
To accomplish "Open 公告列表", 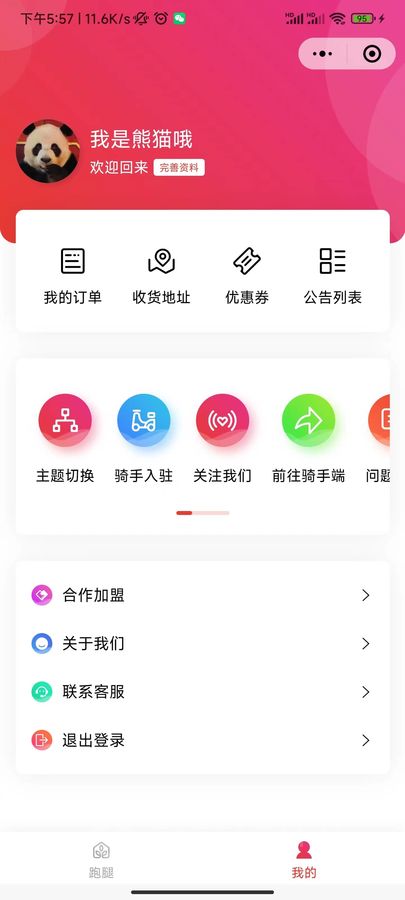I will point(333,276).
